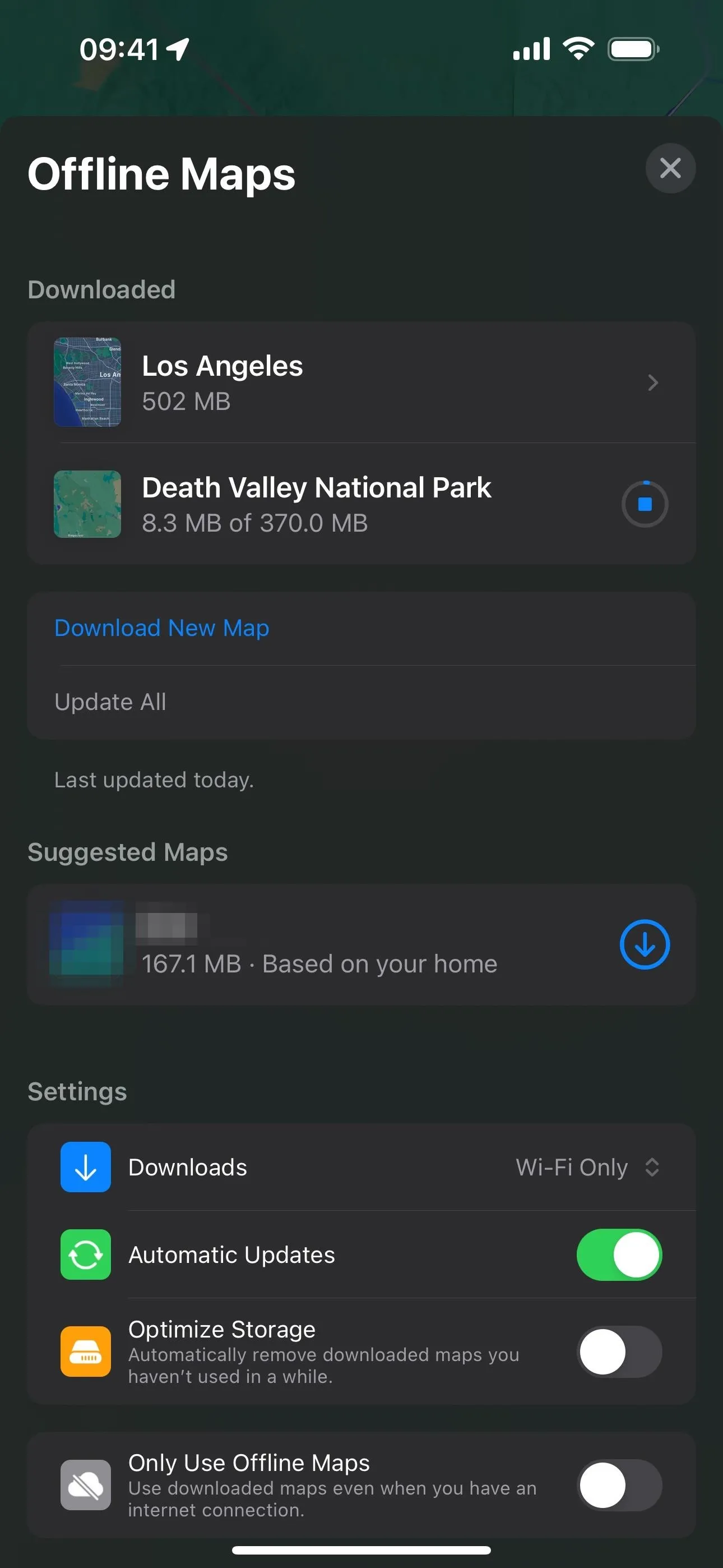Image resolution: width=723 pixels, height=1568 pixels.
Task: Close the Offline Maps sheet
Action: pos(670,168)
